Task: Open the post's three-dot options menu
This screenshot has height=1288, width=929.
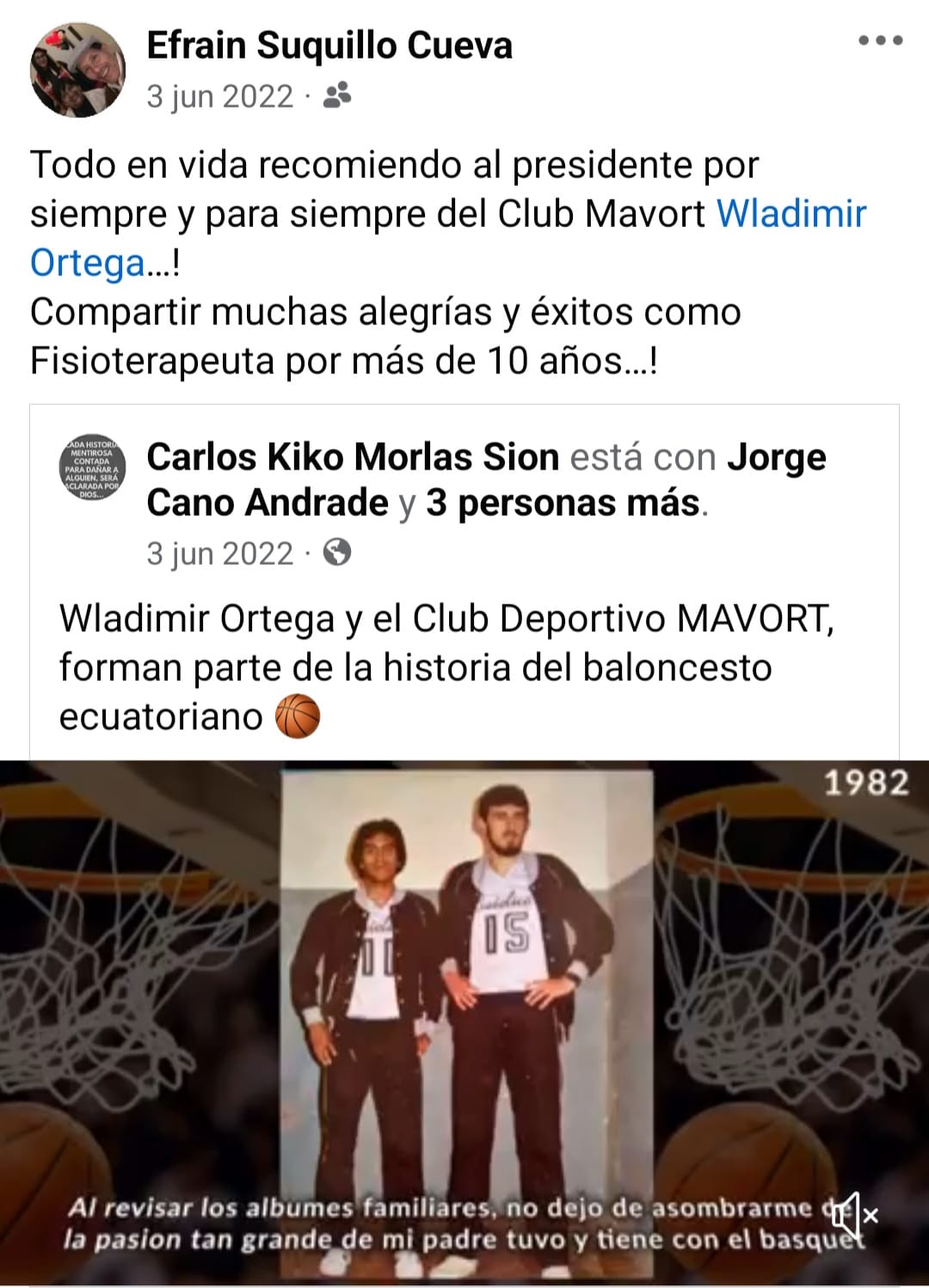Action: coord(881,40)
